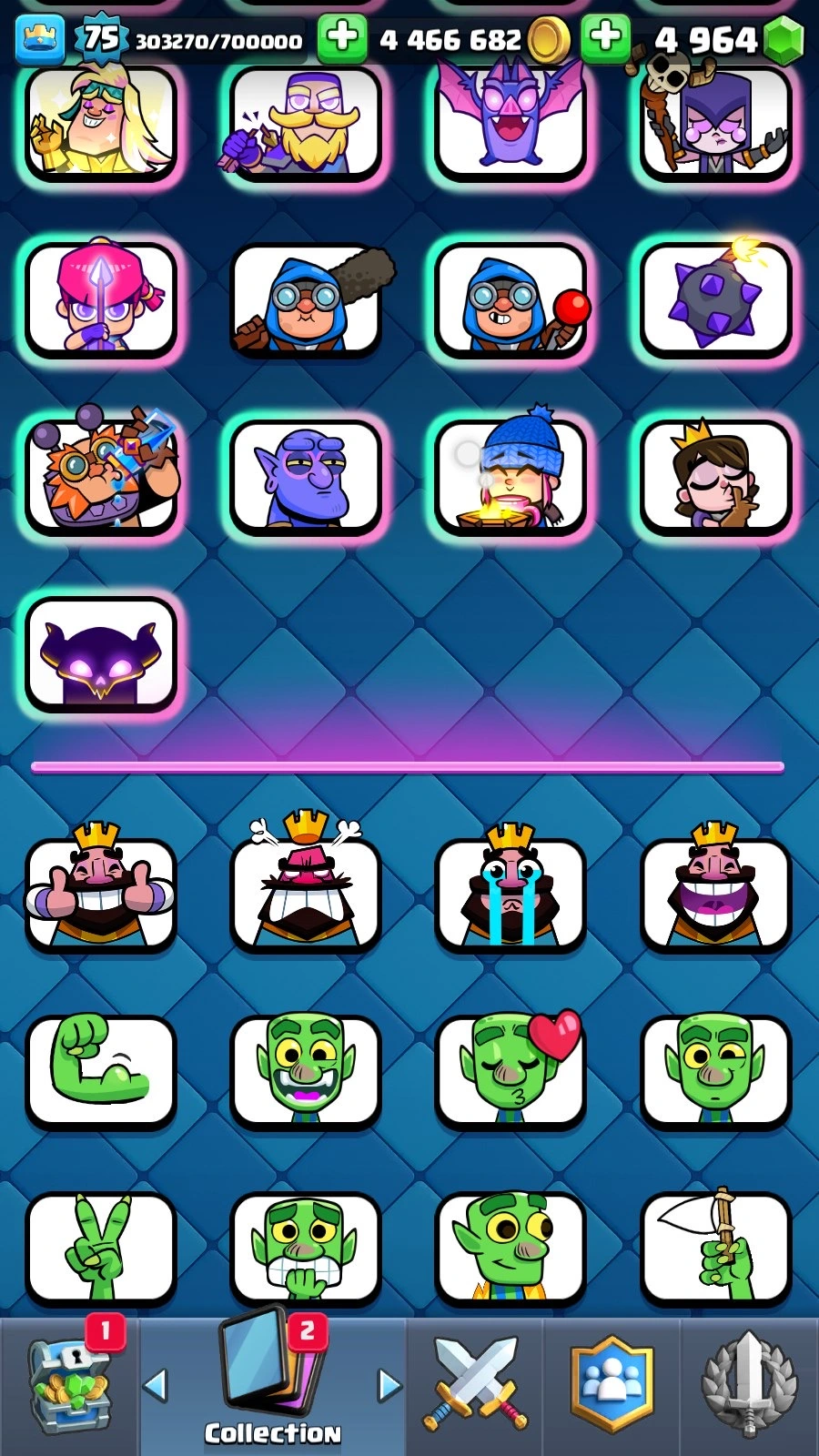The width and height of the screenshot is (819, 1456).
Task: Open the King level crown icon
Action: click(x=40, y=40)
